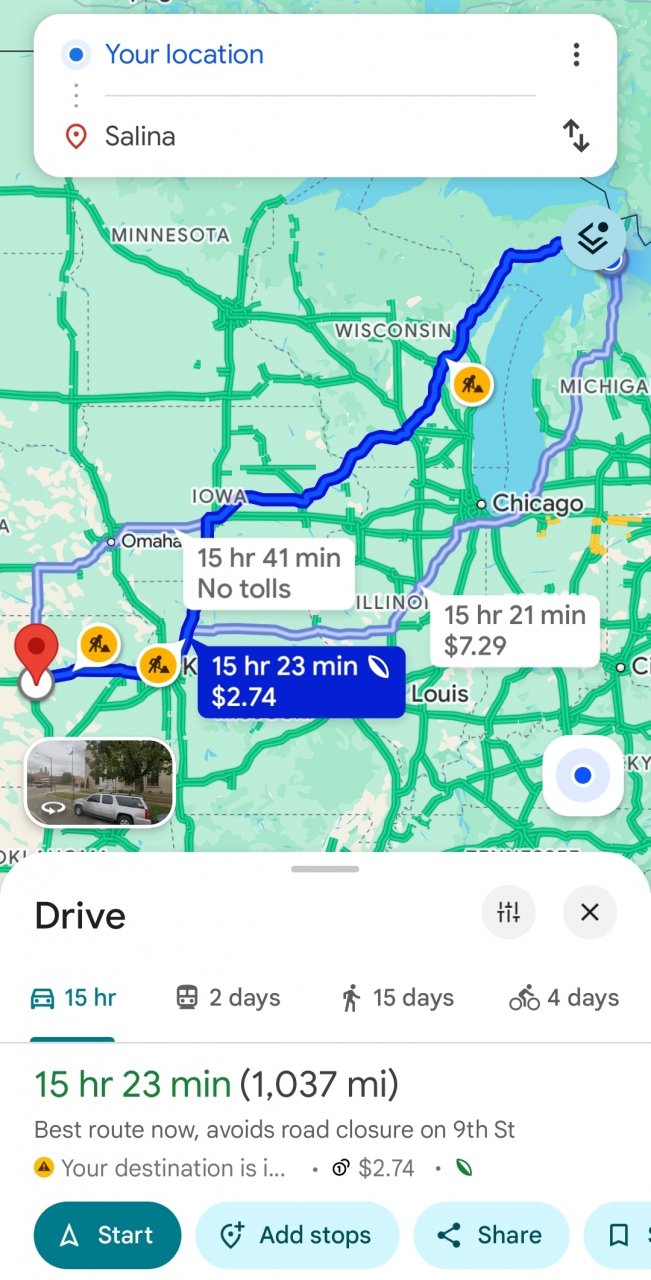The height and width of the screenshot is (1280, 651).
Task: Tap the Salina destination pin on map
Action: pyautogui.click(x=37, y=651)
